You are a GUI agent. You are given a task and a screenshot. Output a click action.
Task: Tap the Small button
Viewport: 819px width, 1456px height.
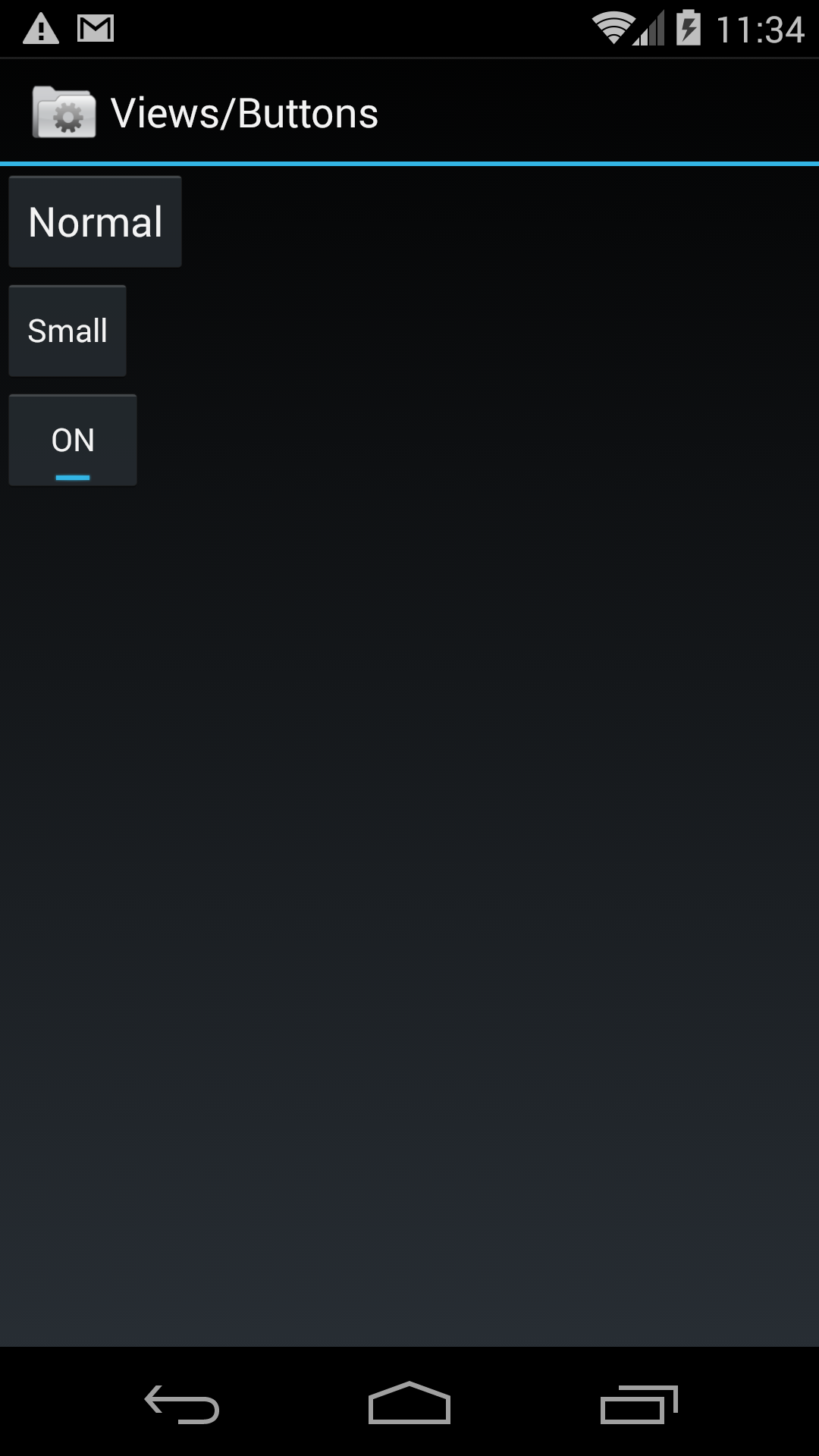(67, 331)
